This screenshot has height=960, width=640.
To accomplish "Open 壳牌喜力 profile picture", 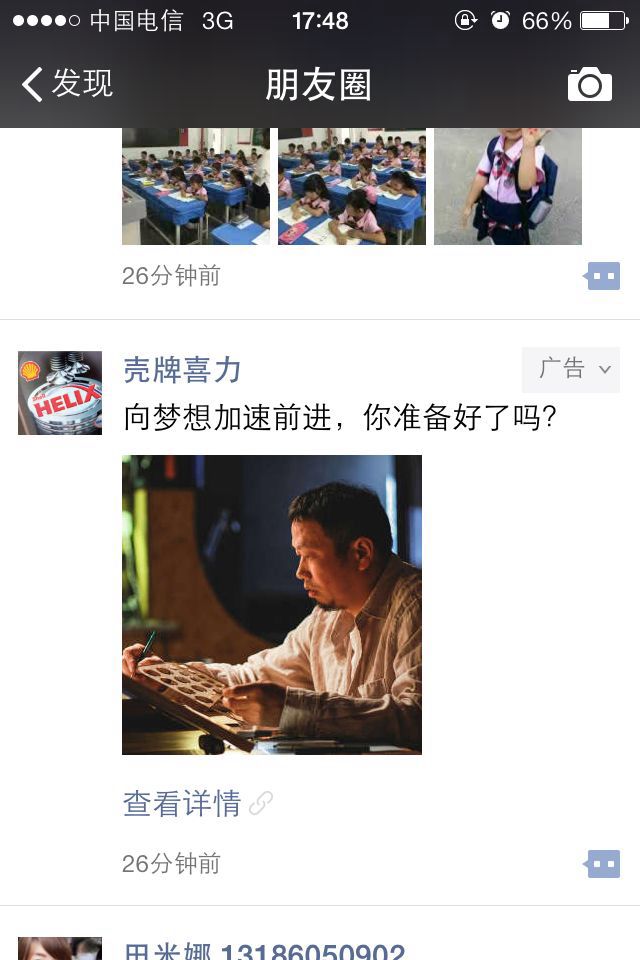I will coord(60,393).
